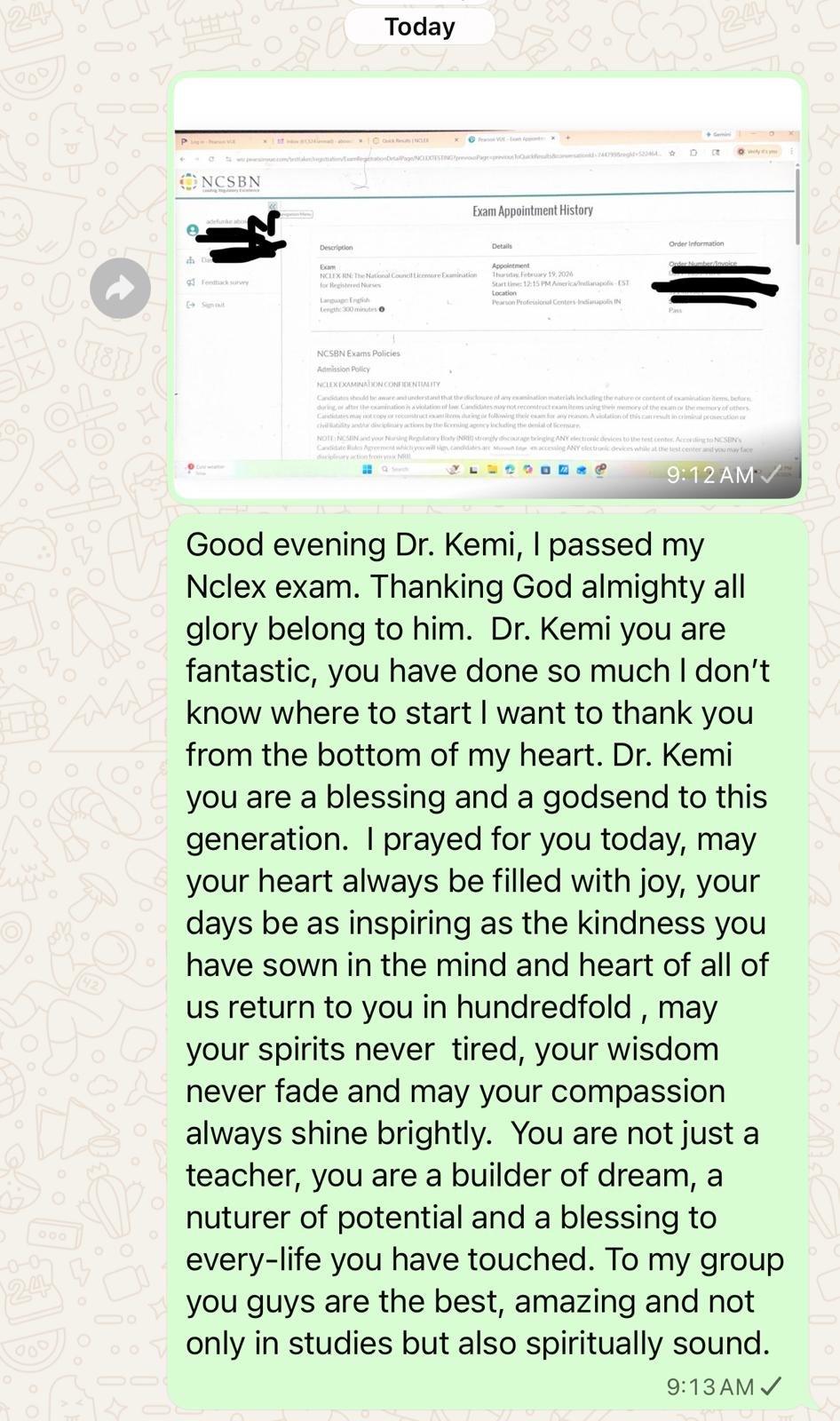Open the NCSBN exam screenshot image
The width and height of the screenshot is (840, 1421).
coord(487,293)
